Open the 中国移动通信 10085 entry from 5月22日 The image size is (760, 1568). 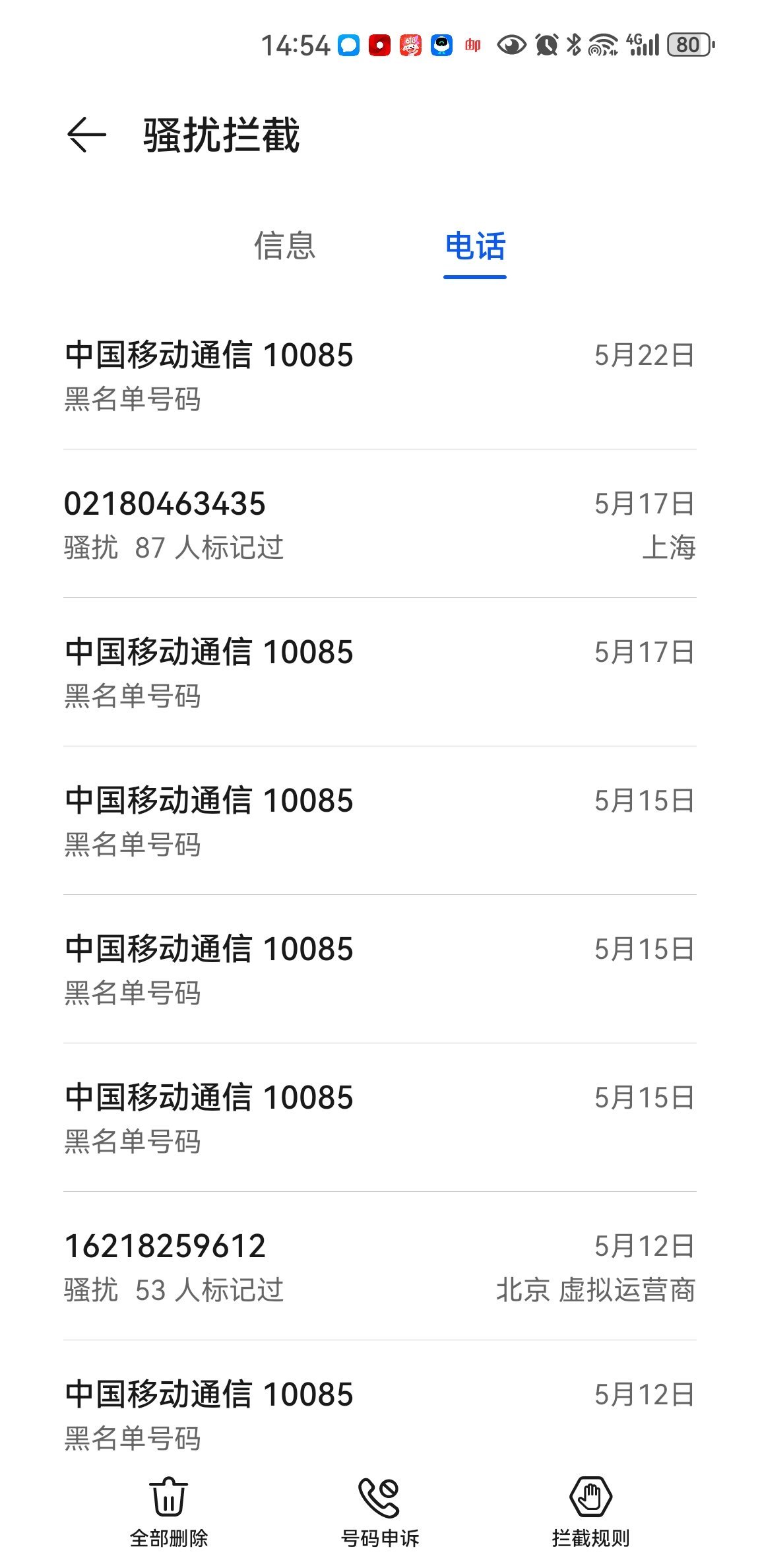pos(379,375)
